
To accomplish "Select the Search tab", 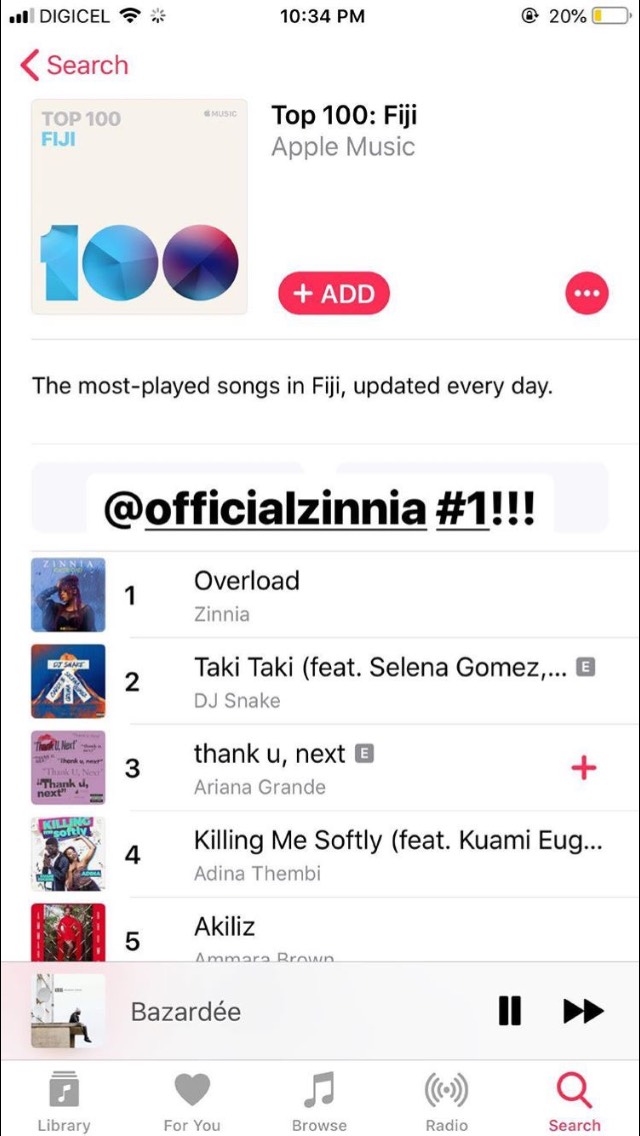I will pyautogui.click(x=575, y=1100).
